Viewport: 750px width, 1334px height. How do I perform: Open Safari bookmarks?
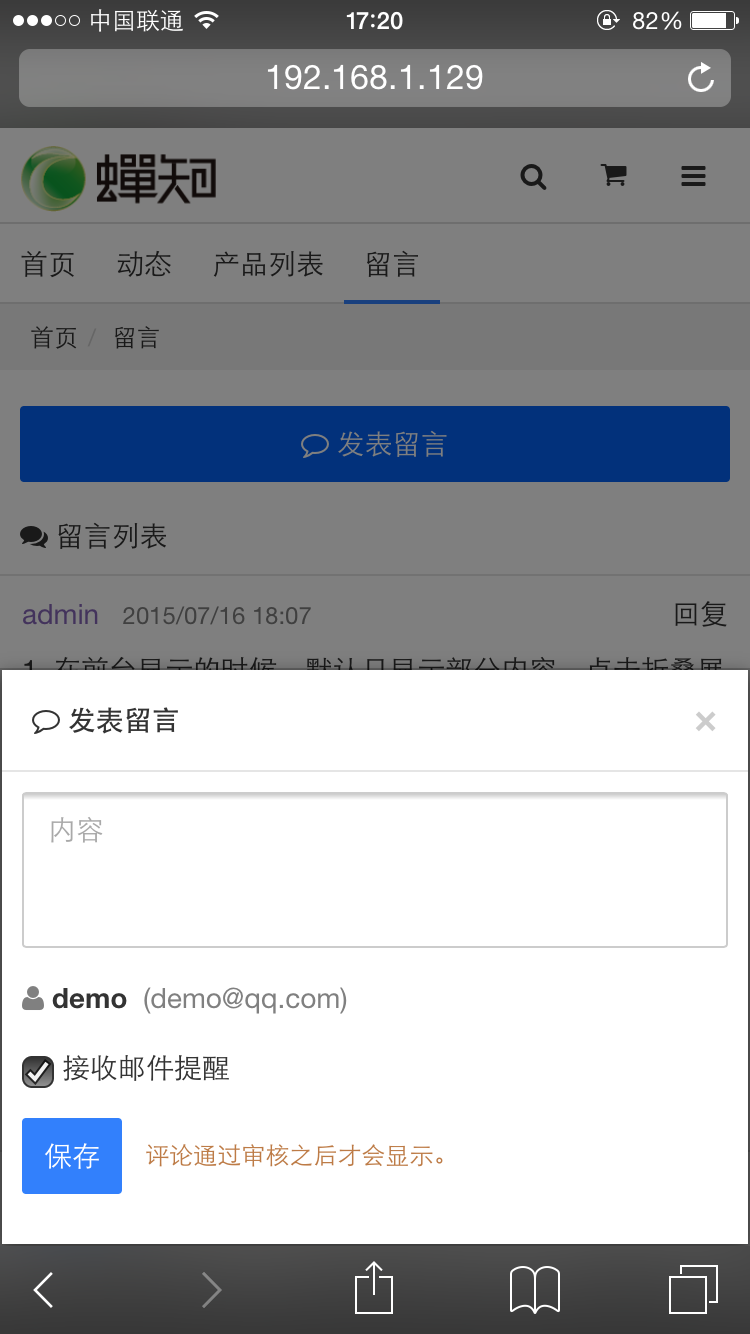[x=535, y=1290]
